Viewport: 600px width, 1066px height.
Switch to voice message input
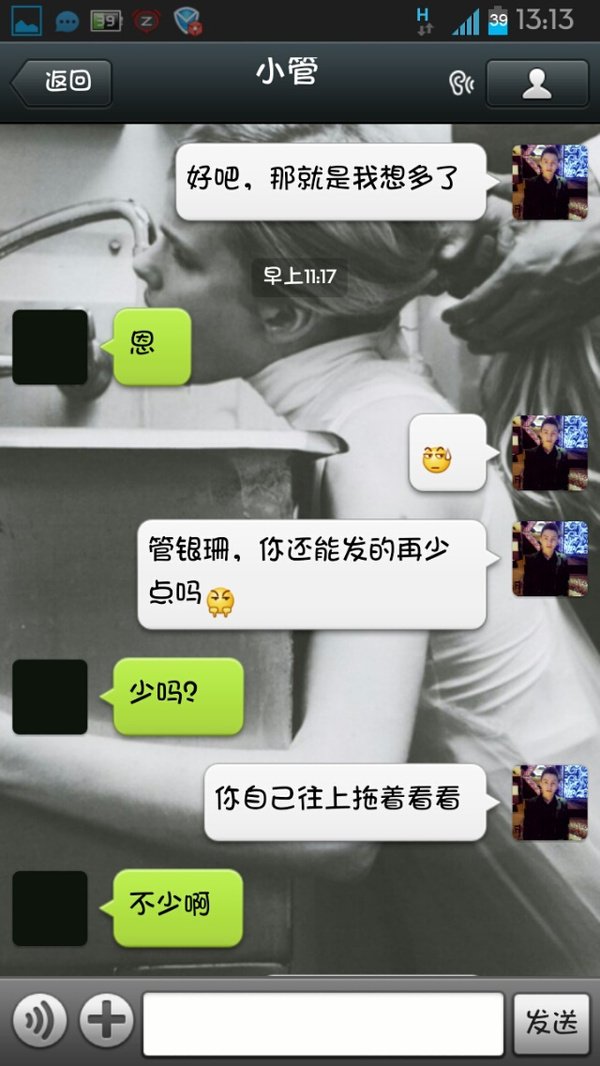[40, 1022]
